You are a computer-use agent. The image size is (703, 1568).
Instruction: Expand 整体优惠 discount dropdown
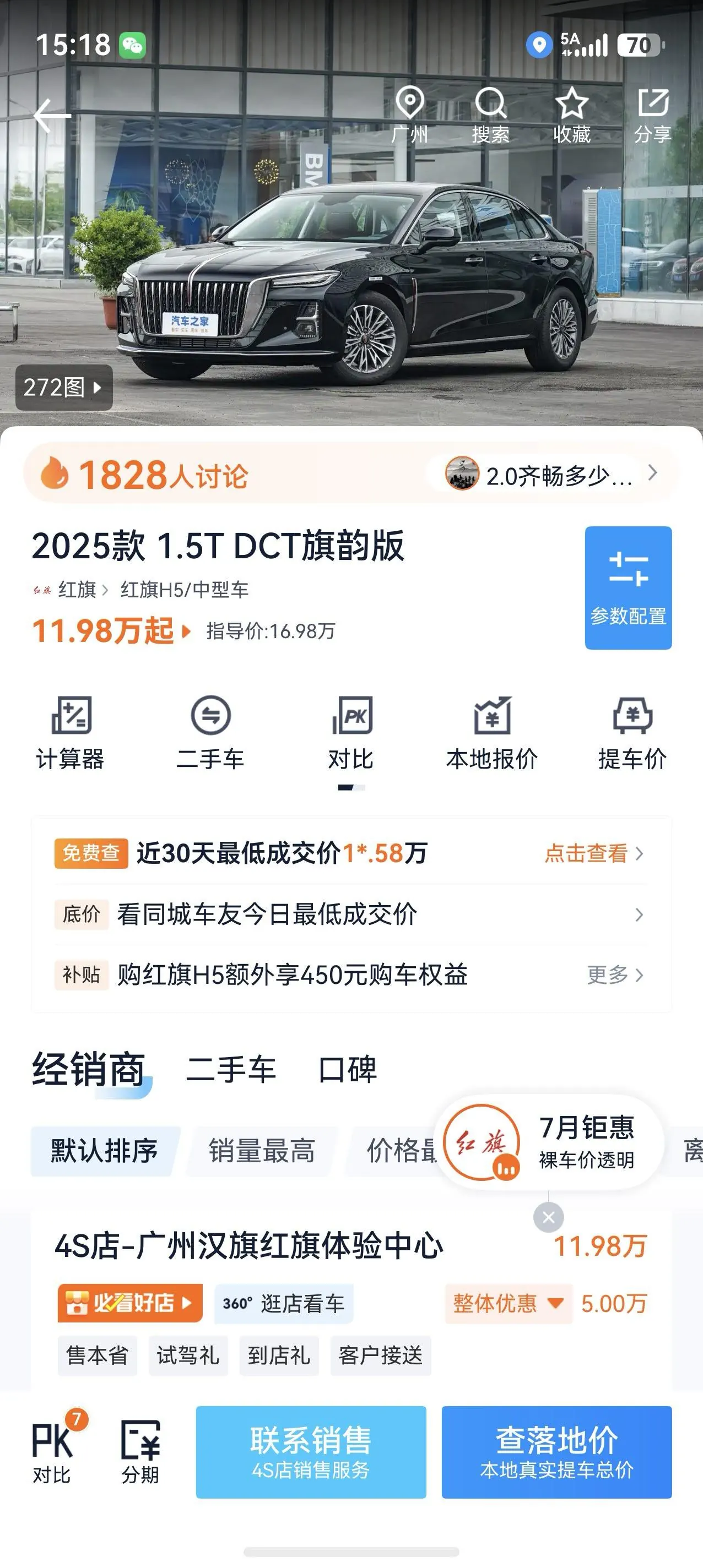tap(508, 1303)
